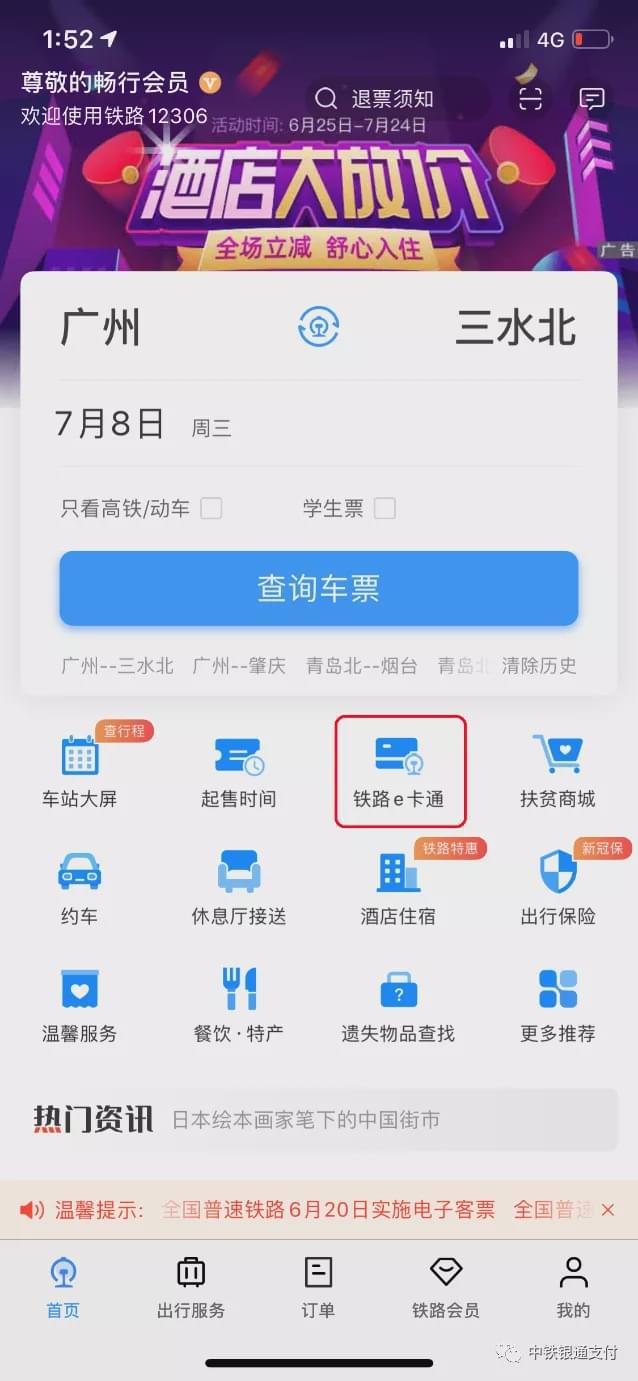Open the messages icon

pos(592,98)
